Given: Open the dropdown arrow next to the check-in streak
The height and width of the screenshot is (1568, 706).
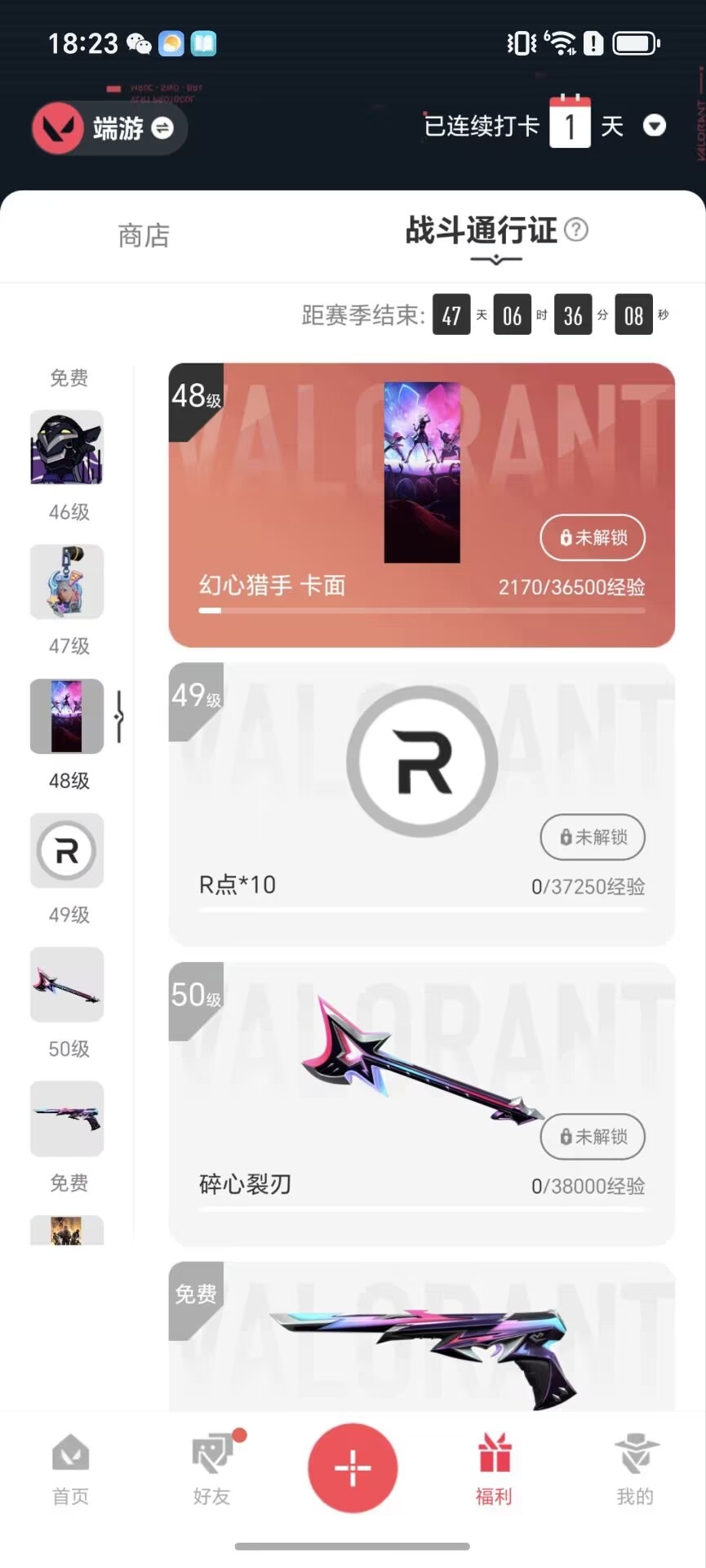Looking at the screenshot, I should coord(655,127).
